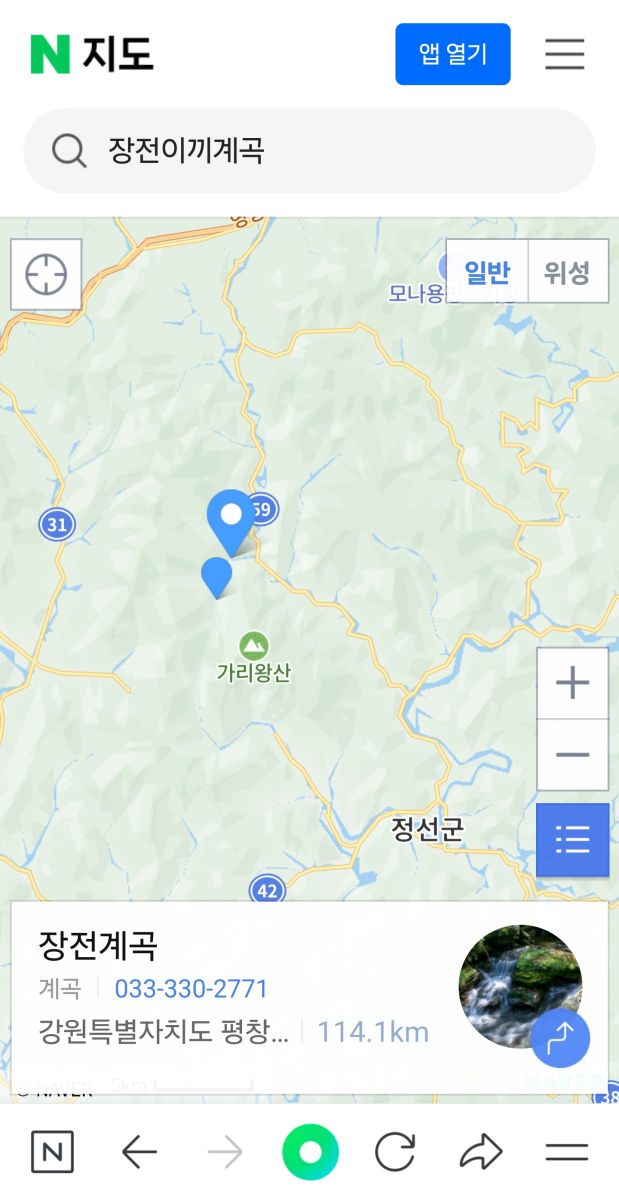Reload the page

[395, 1152]
